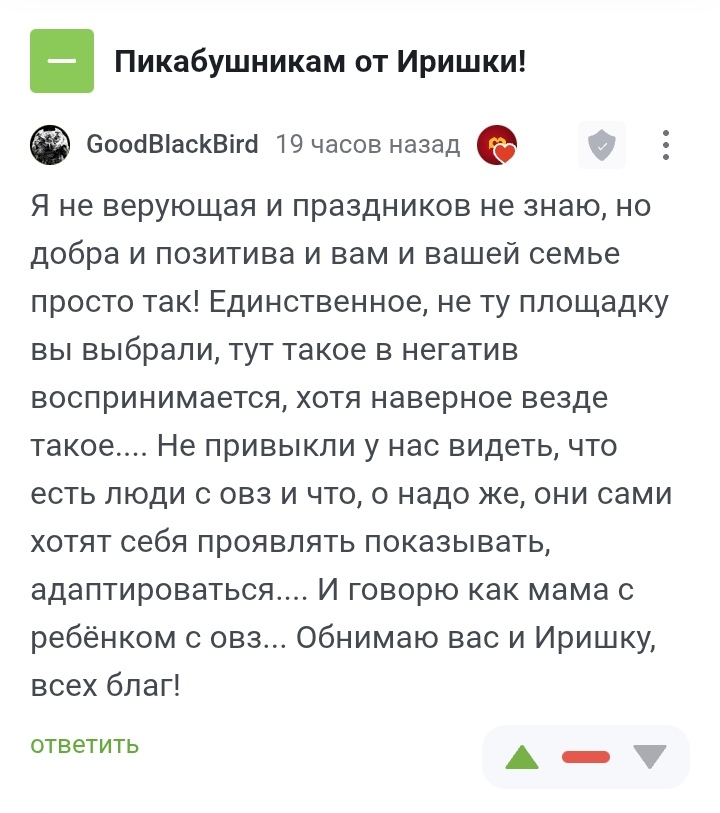Viewport: 720px width, 813px height.
Task: Reply via the ответить link
Action: (85, 745)
